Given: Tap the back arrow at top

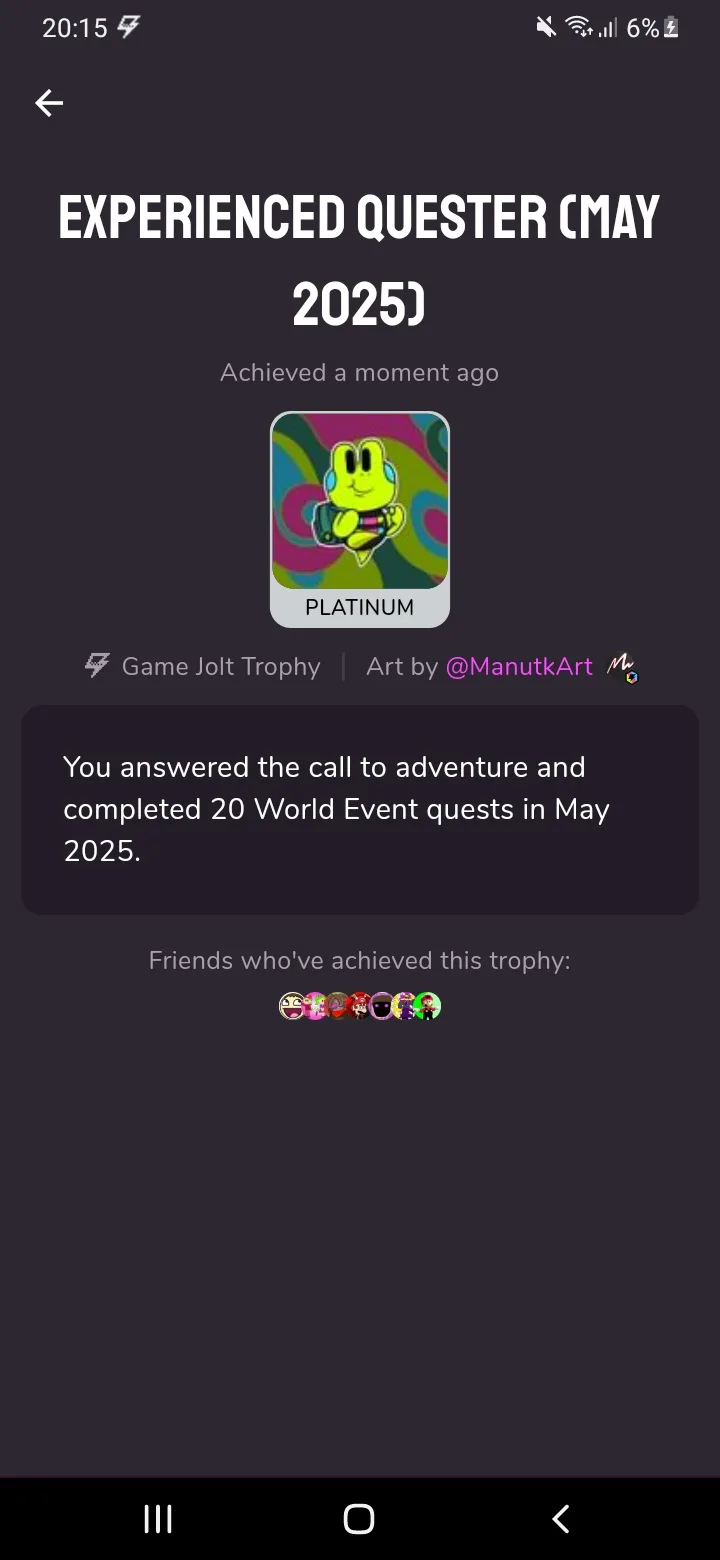Looking at the screenshot, I should (x=49, y=102).
